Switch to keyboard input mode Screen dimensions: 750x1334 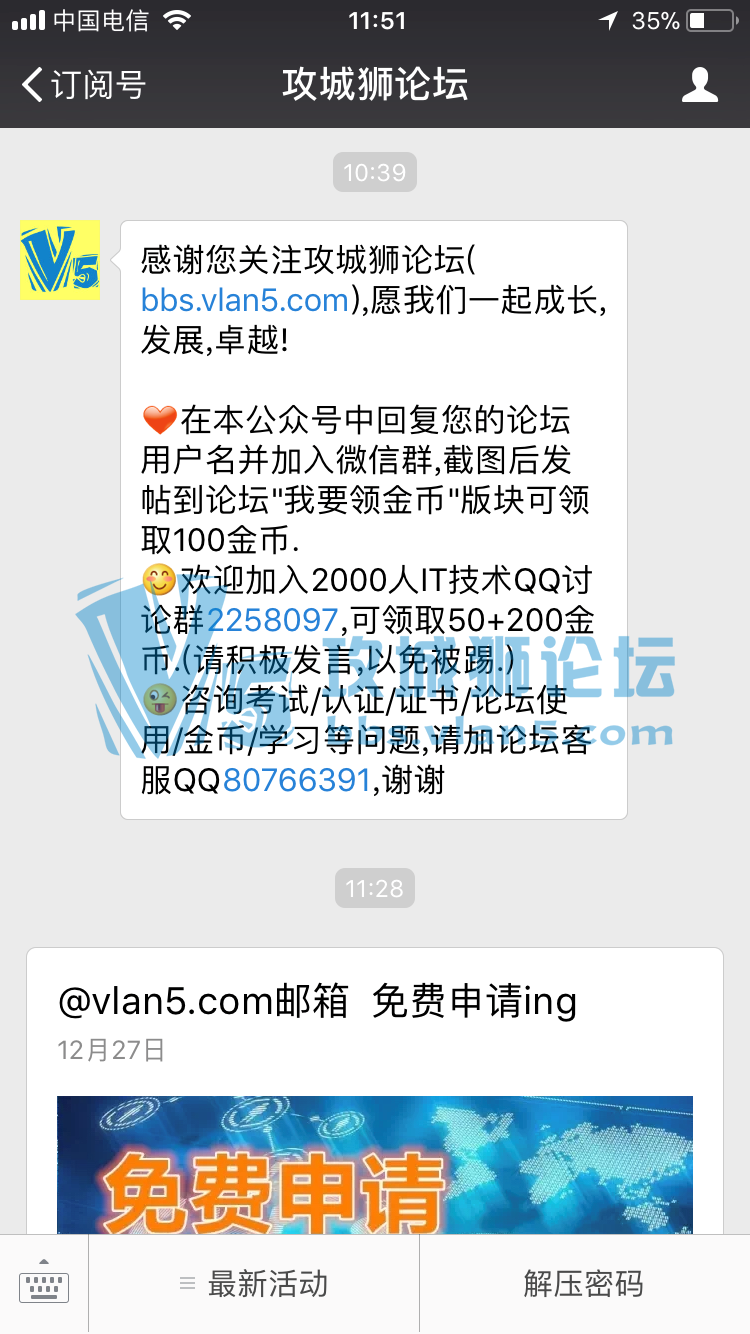tap(44, 1285)
